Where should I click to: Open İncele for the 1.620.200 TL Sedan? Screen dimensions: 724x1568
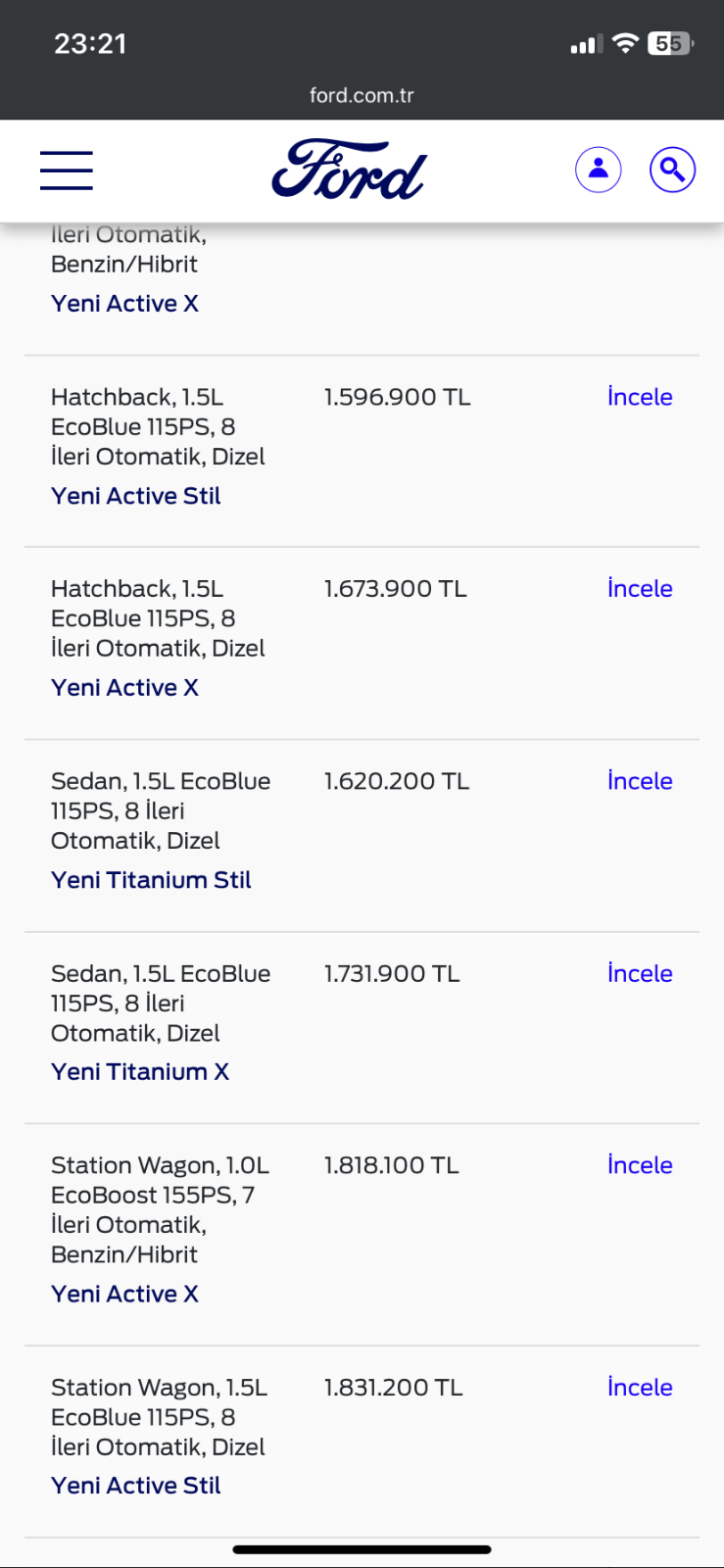pyautogui.click(x=640, y=781)
